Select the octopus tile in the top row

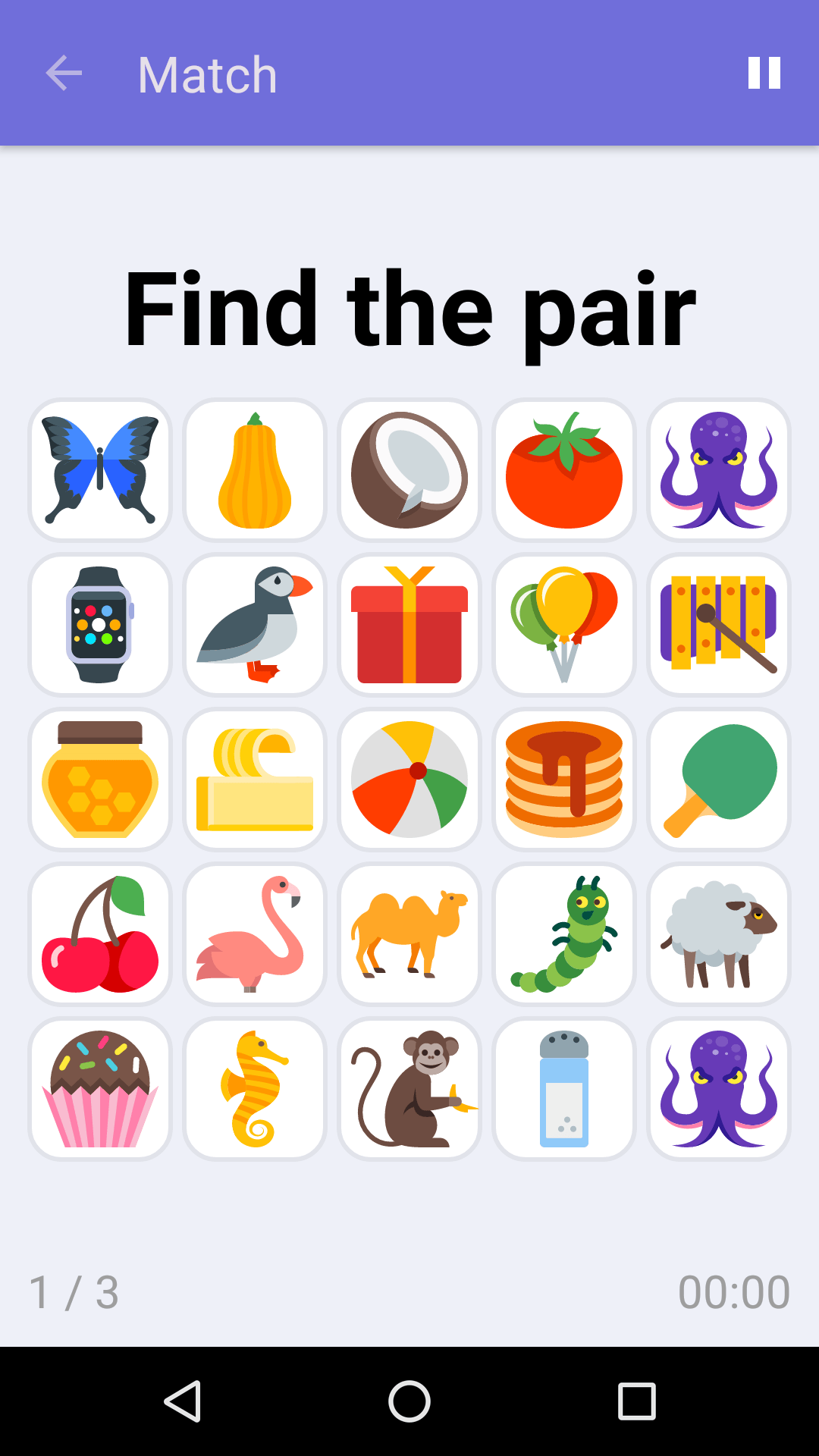718,469
